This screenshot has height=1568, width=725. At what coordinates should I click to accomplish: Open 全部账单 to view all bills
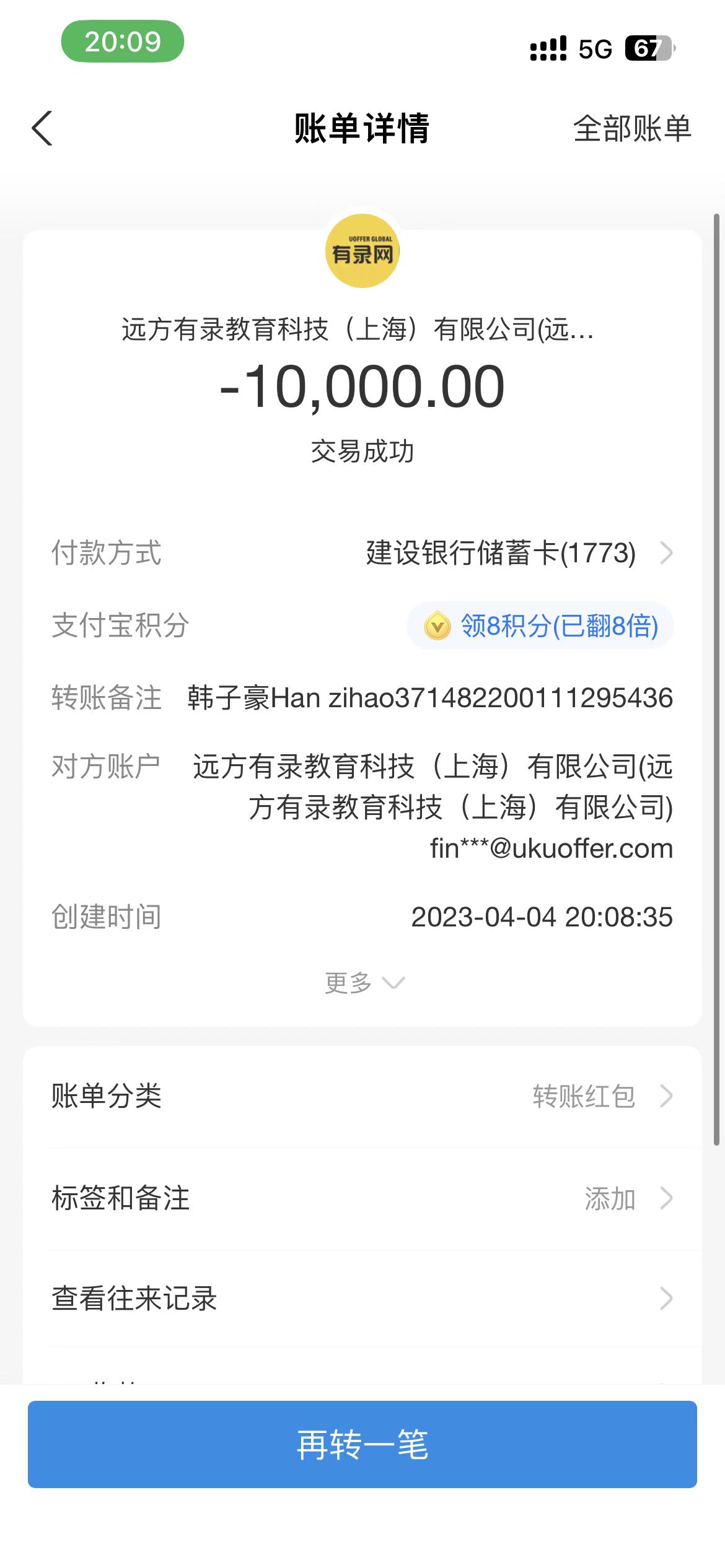[631, 129]
